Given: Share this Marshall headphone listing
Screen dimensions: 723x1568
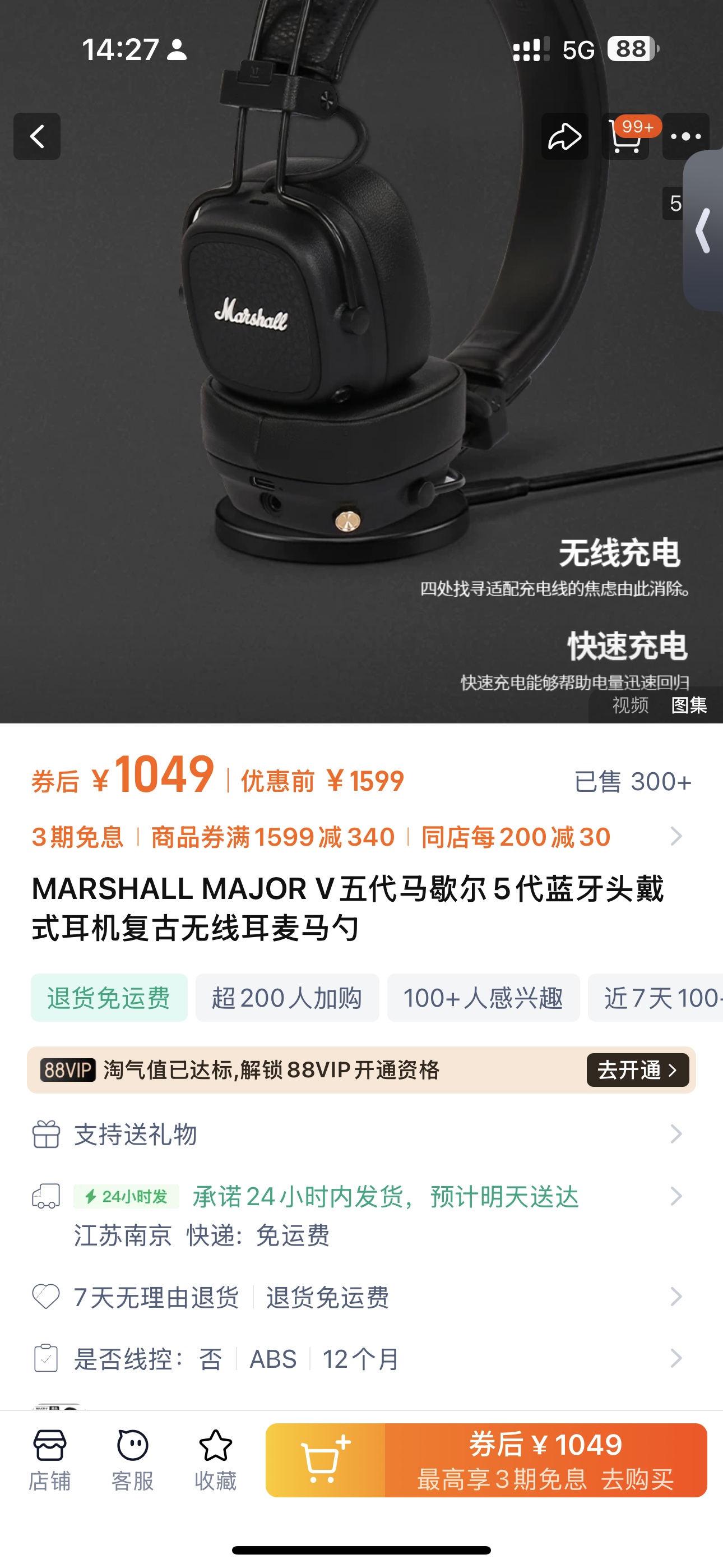Looking at the screenshot, I should [565, 136].
